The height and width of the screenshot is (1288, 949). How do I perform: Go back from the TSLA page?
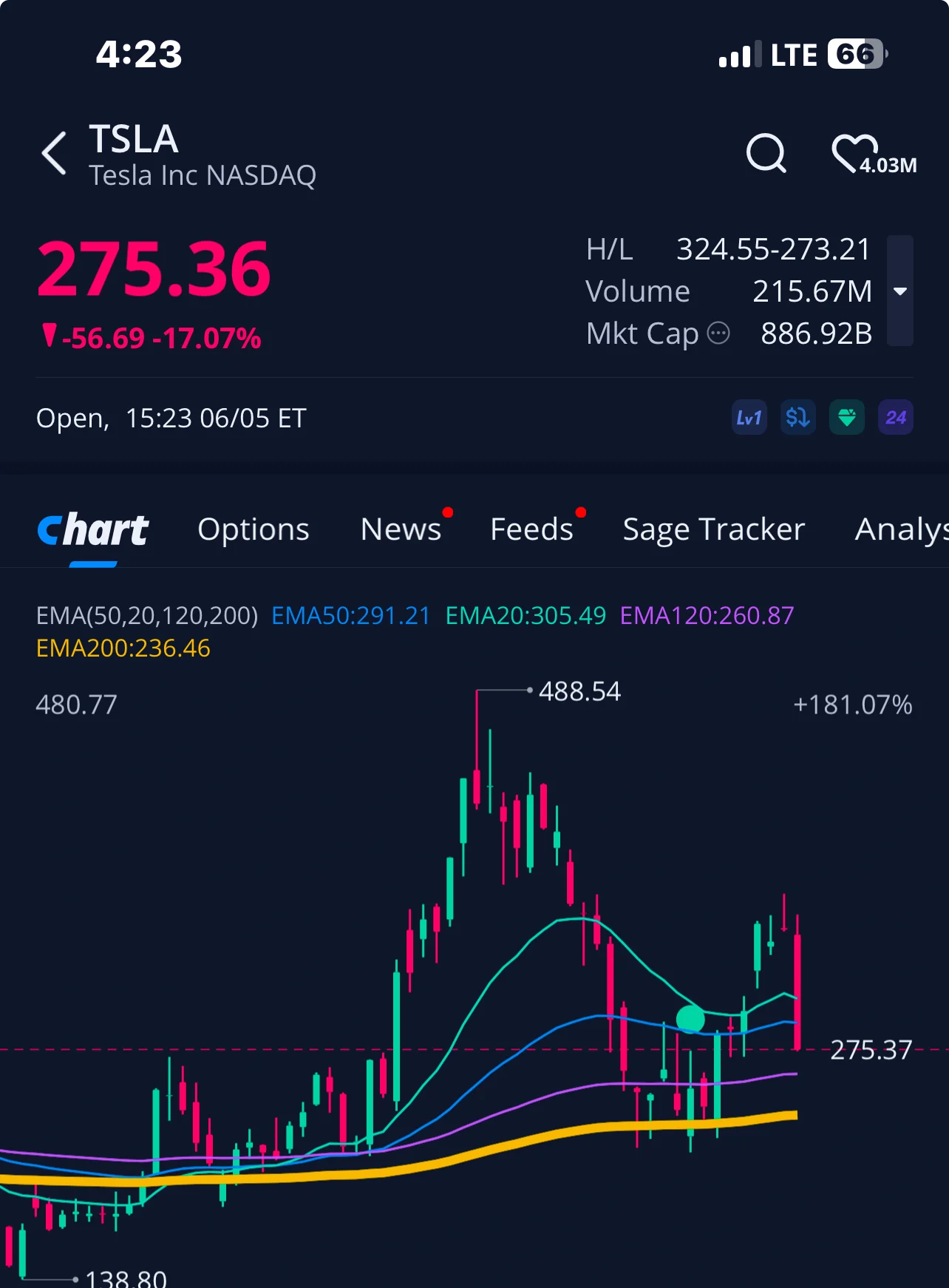[55, 154]
